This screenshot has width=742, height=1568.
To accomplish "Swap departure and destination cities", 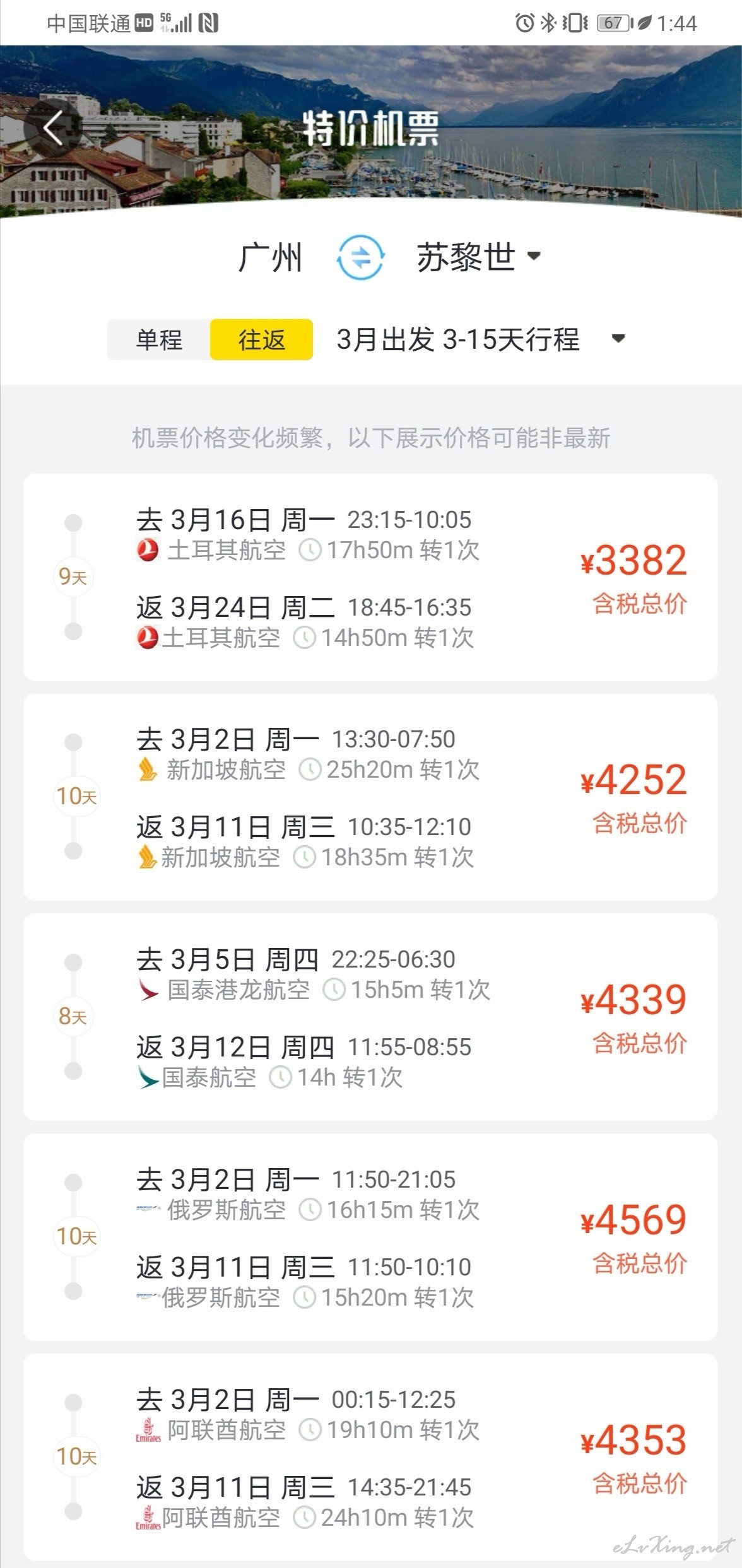I will [x=360, y=257].
